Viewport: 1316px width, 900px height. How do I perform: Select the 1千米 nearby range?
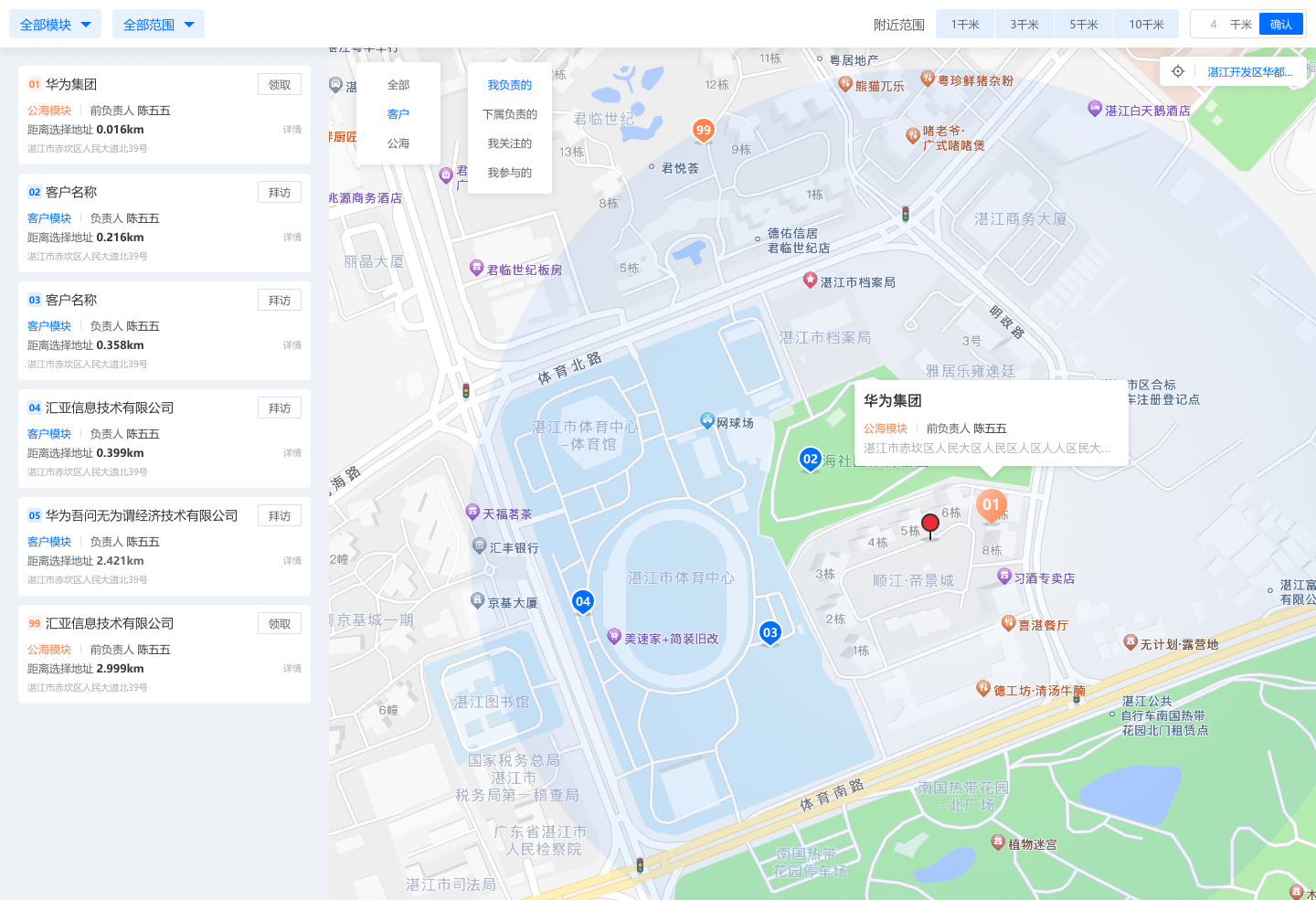[965, 25]
